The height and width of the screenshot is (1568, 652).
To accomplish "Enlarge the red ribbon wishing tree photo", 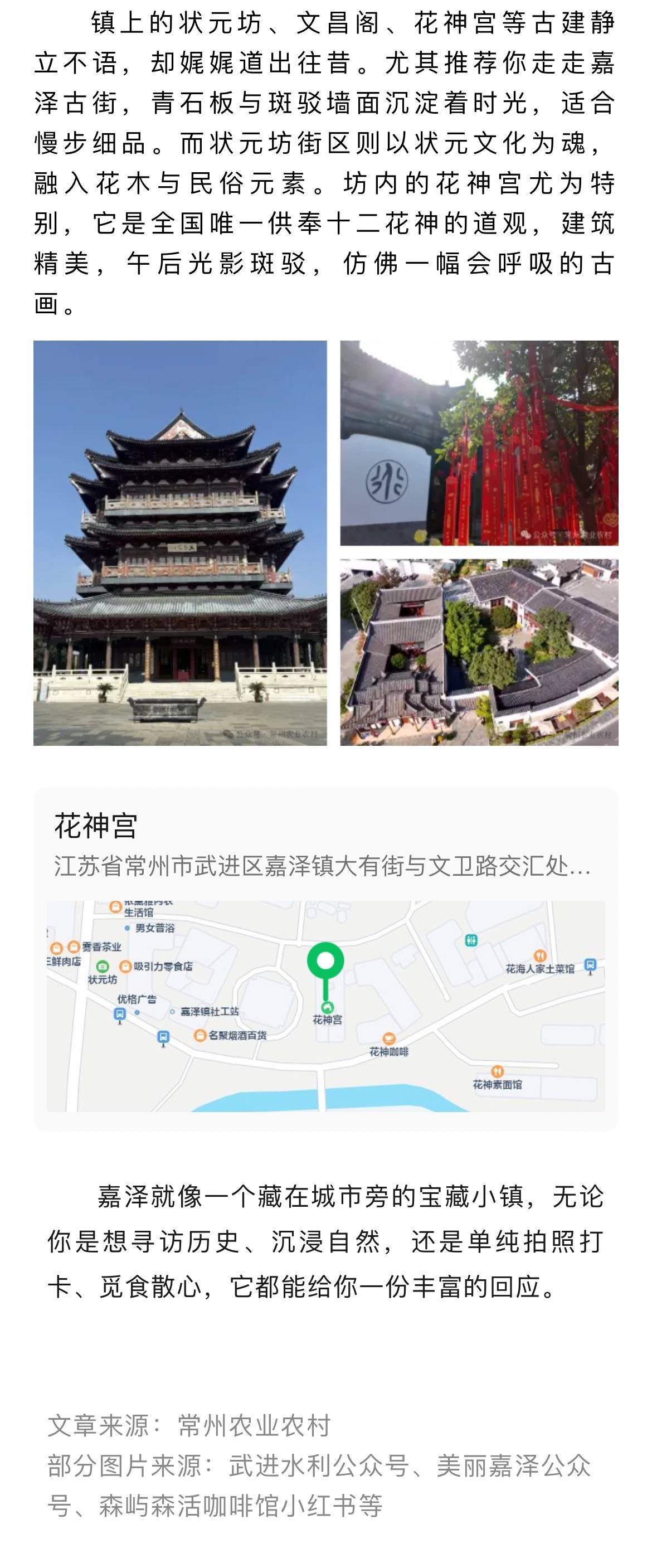I will coord(479,443).
